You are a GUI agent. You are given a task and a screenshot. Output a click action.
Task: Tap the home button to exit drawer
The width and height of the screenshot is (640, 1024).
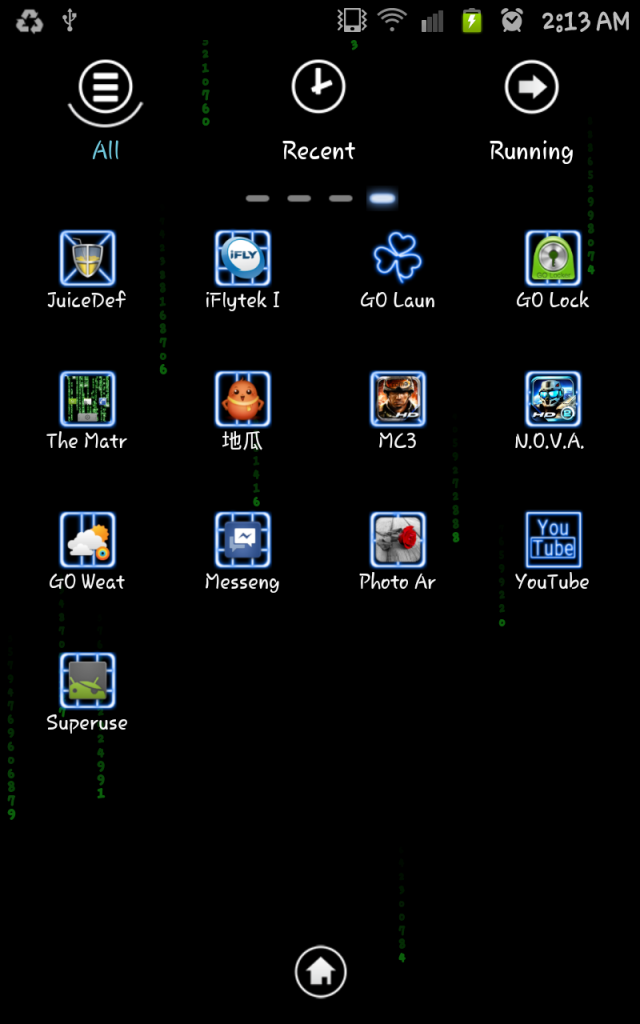point(320,971)
